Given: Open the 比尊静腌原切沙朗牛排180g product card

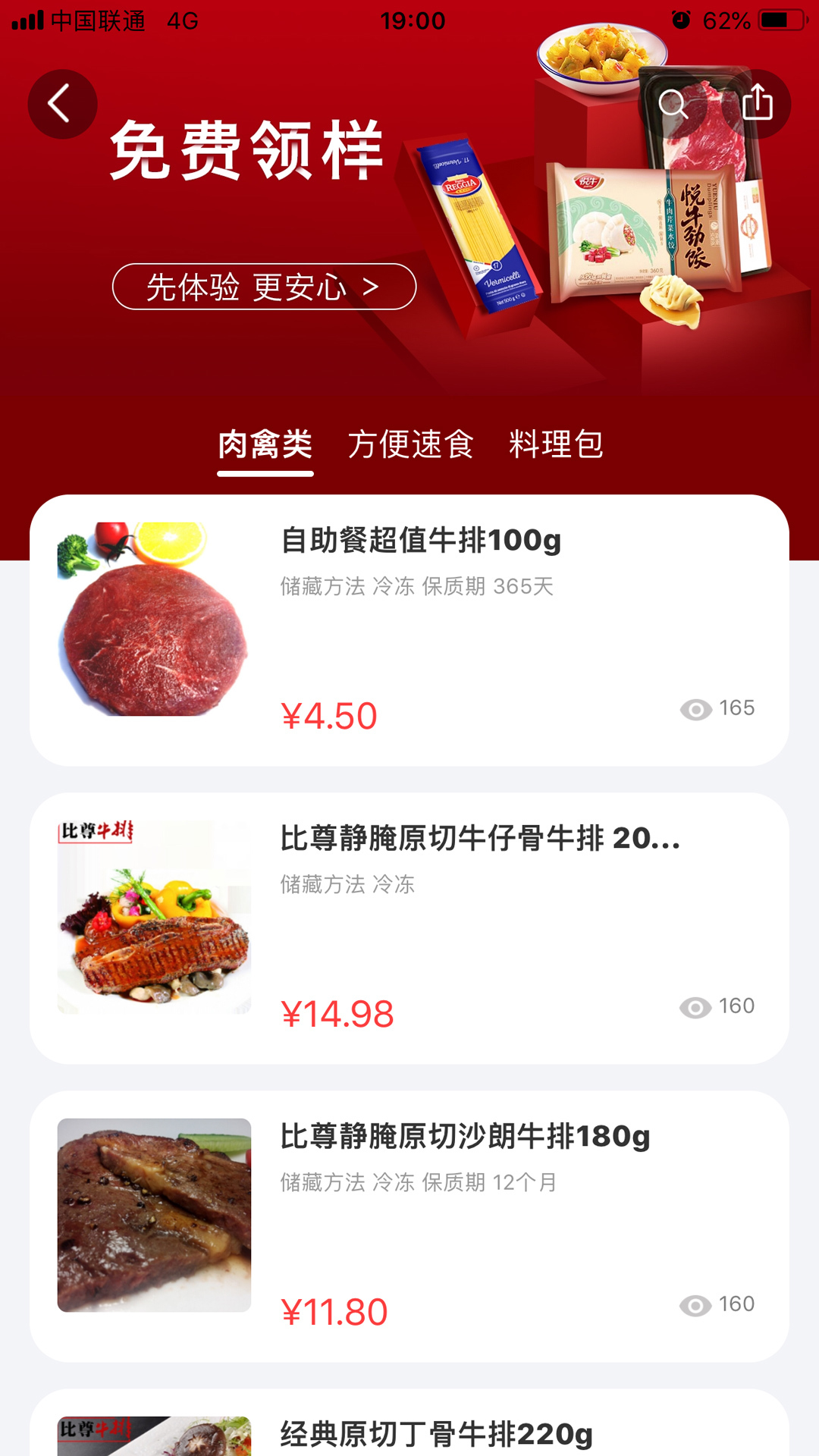Looking at the screenshot, I should click(409, 1225).
